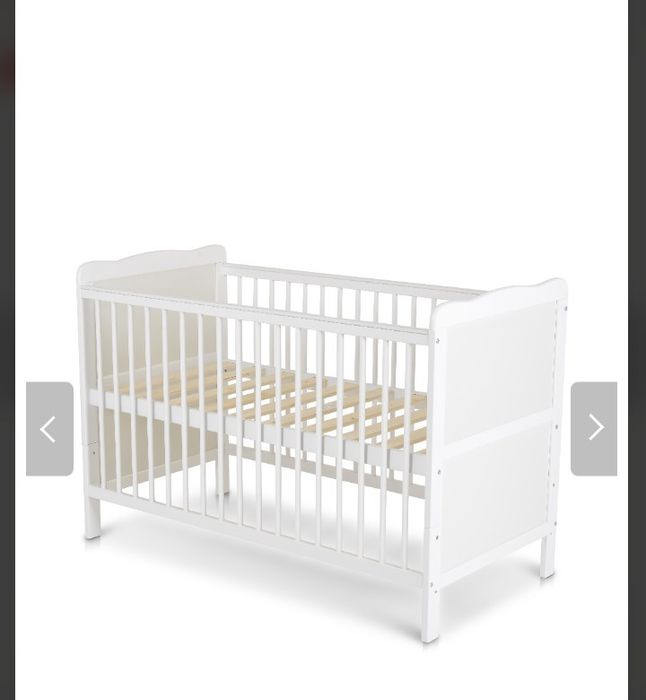This screenshot has width=646, height=700.
Task: Show the next crib photo
Action: tap(594, 428)
